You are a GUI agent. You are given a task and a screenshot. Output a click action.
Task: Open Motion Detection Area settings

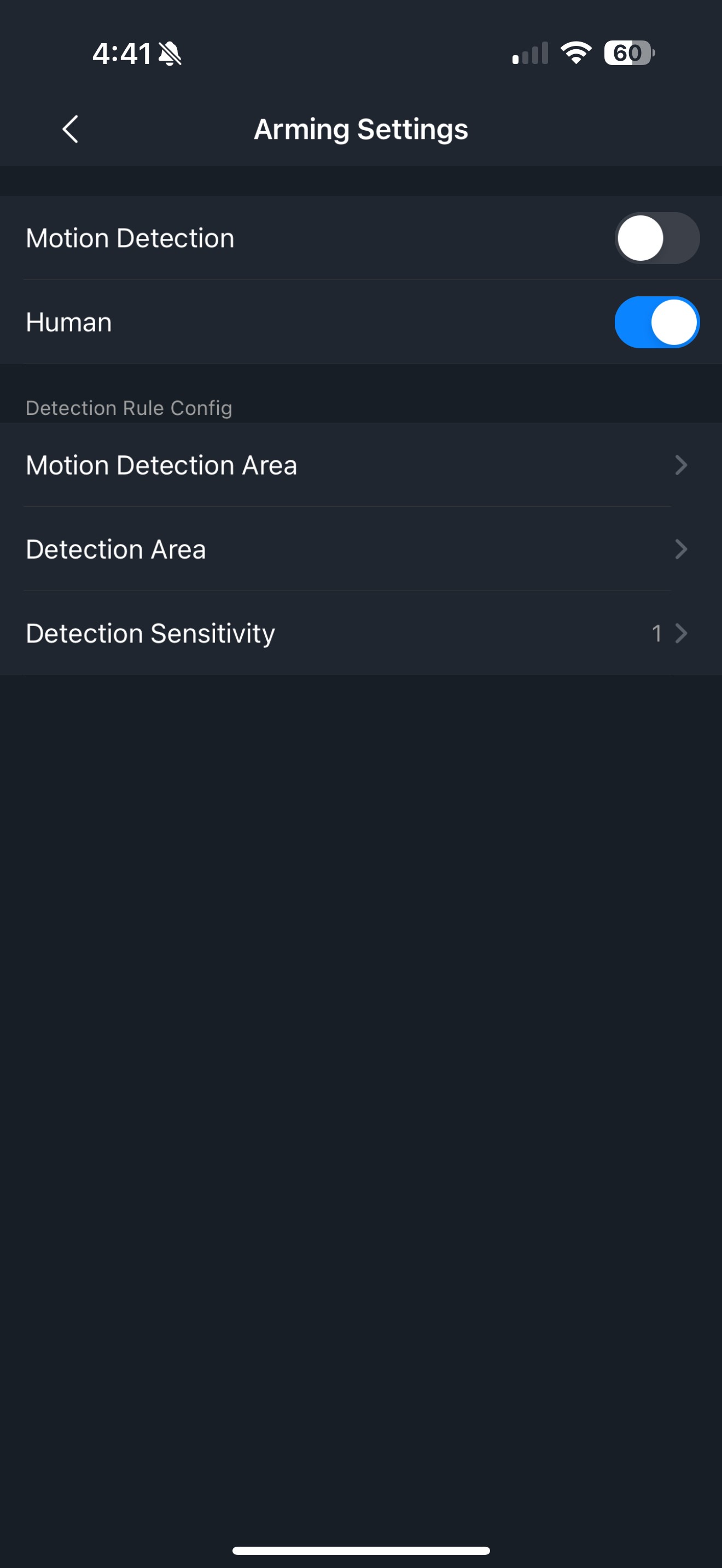pyautogui.click(x=360, y=465)
